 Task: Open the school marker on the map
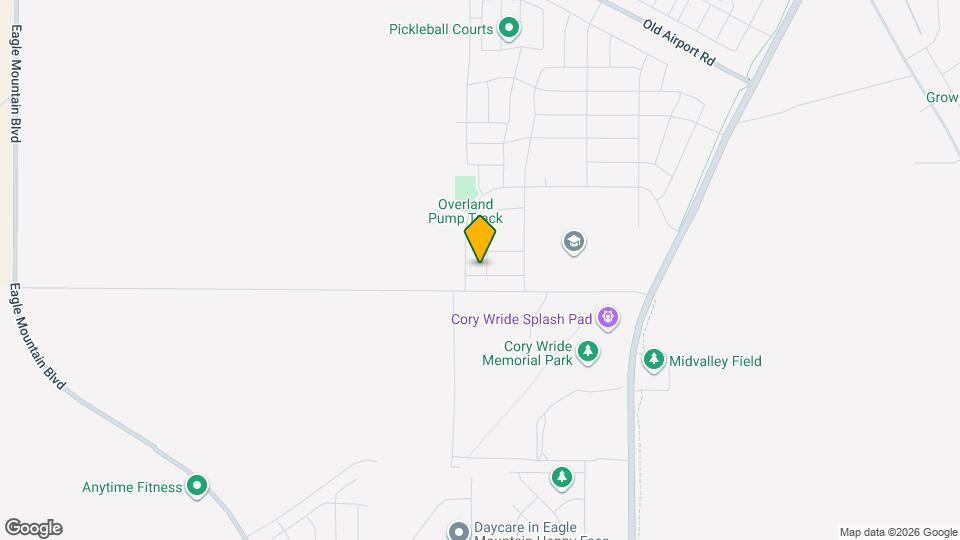574,242
